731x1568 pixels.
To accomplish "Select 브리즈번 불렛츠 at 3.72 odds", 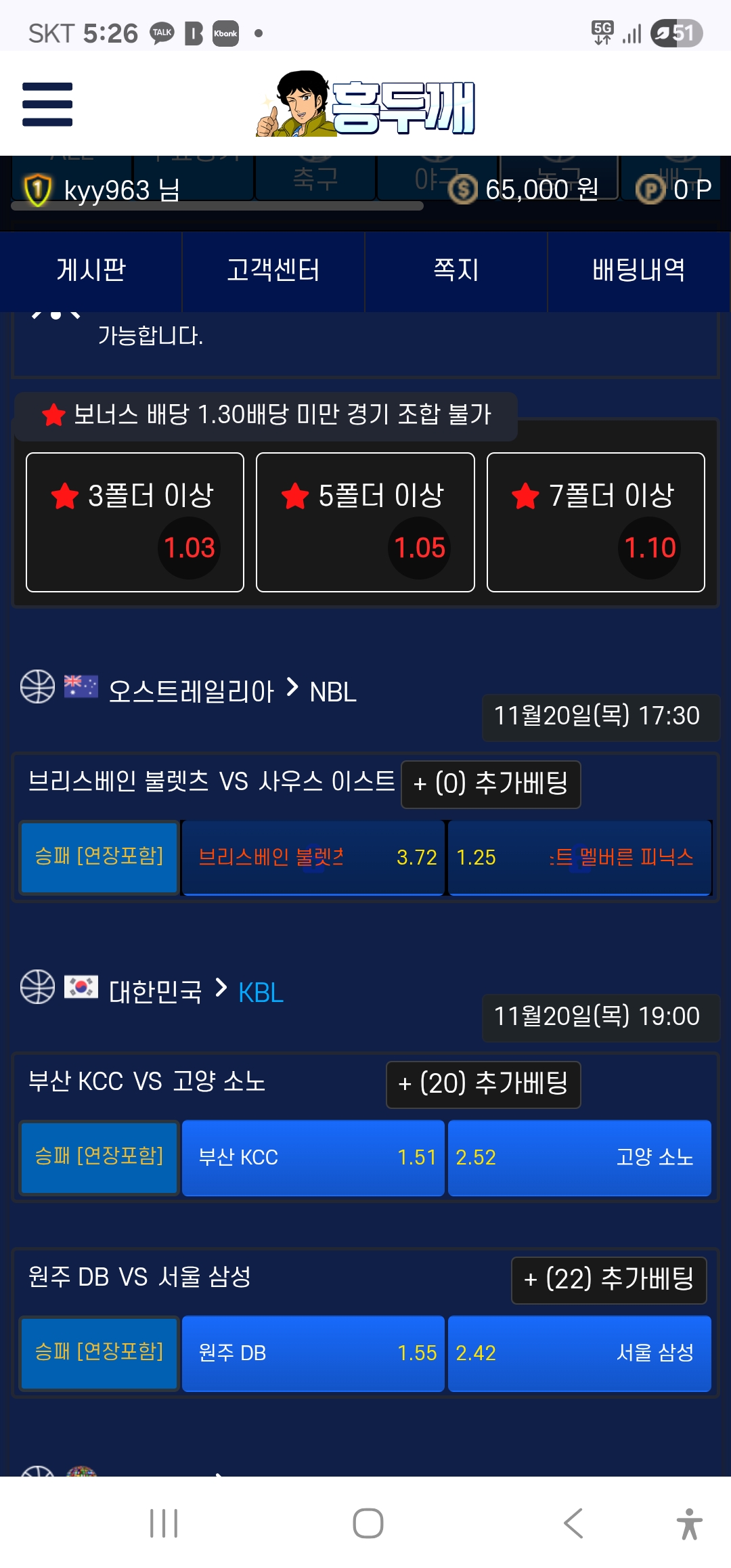I will tap(313, 857).
